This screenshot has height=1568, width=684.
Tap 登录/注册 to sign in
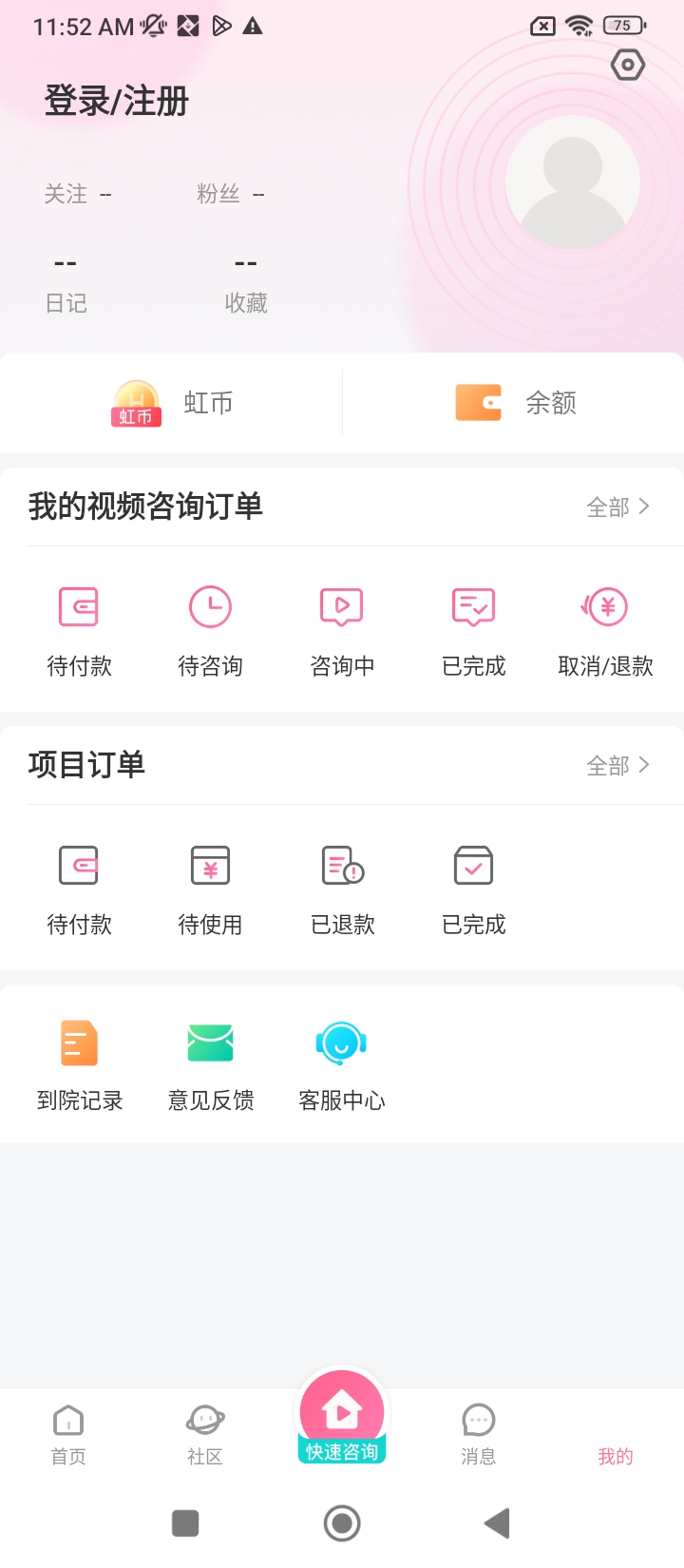tap(117, 101)
